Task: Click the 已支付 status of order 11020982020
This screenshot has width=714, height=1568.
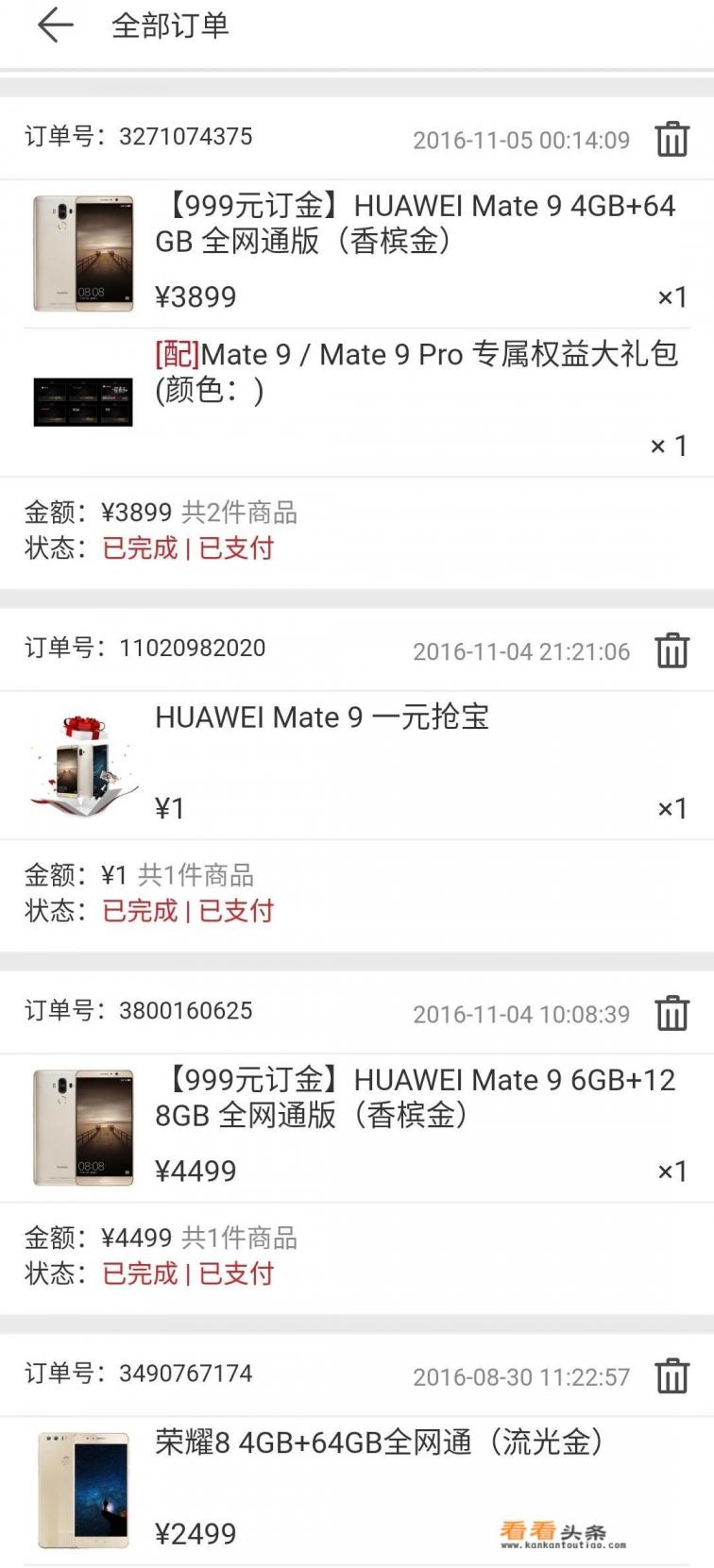Action: pos(234,911)
